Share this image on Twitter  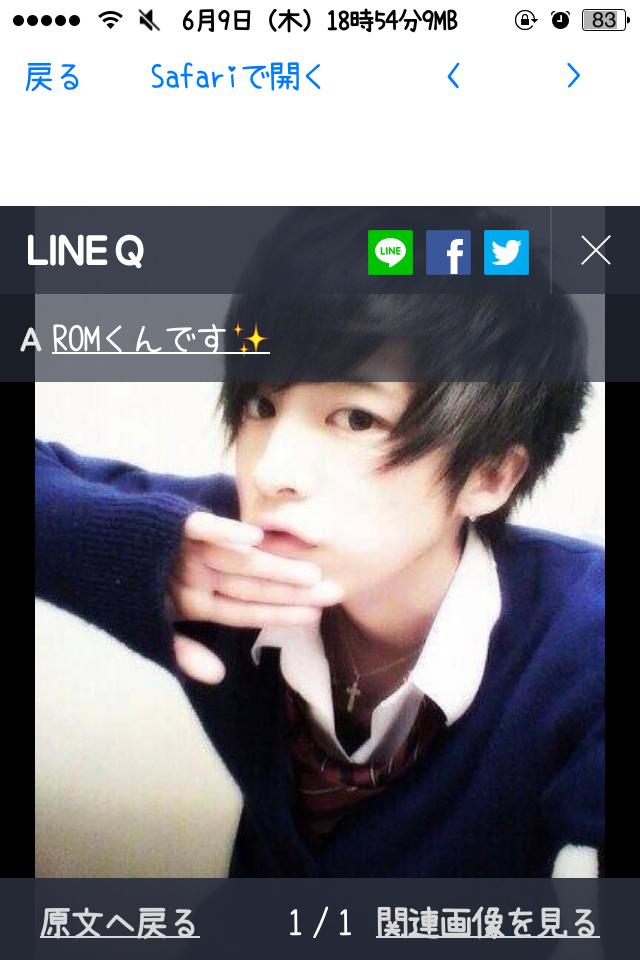click(x=507, y=252)
